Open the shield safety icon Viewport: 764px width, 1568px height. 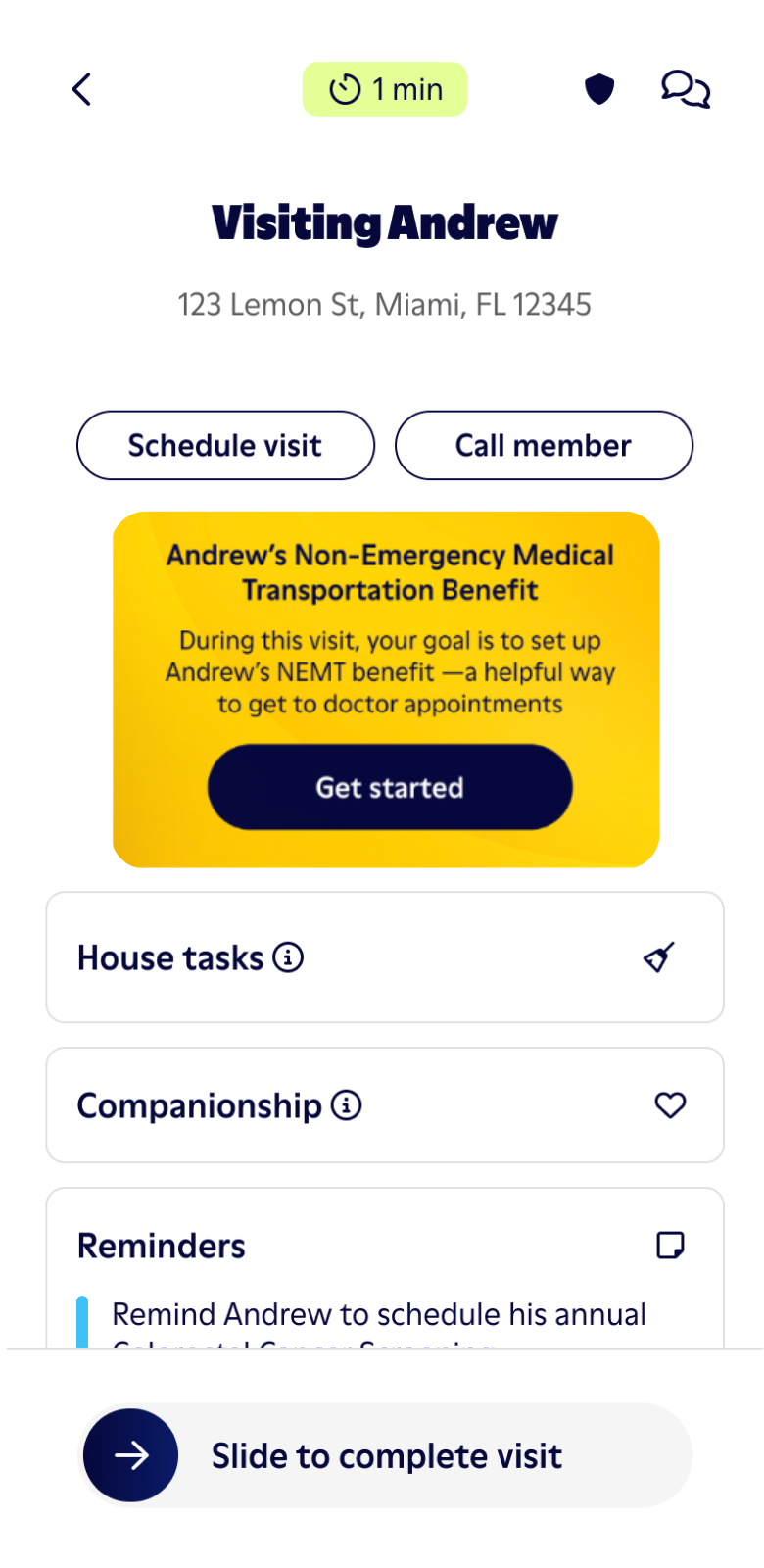pyautogui.click(x=599, y=89)
